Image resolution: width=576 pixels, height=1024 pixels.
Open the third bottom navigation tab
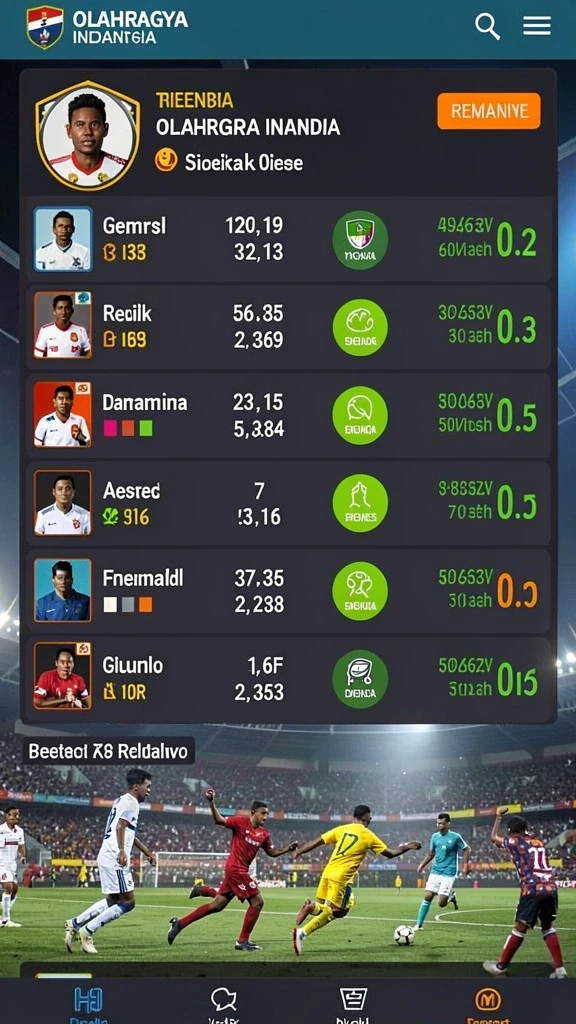pos(353,1002)
